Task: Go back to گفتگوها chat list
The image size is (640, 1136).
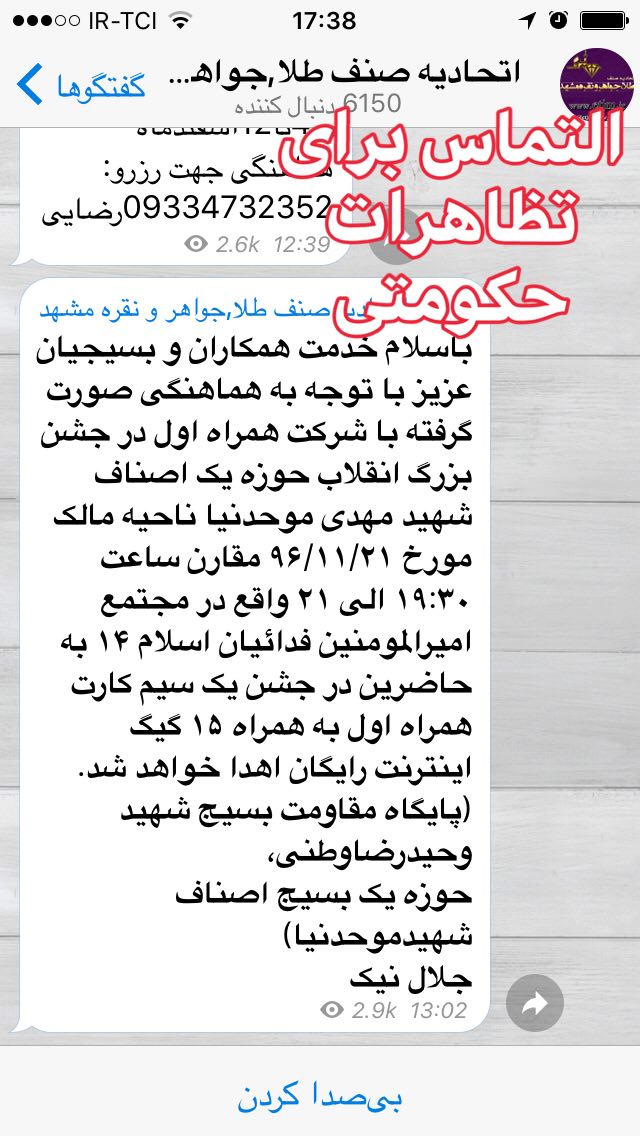Action: coord(82,86)
